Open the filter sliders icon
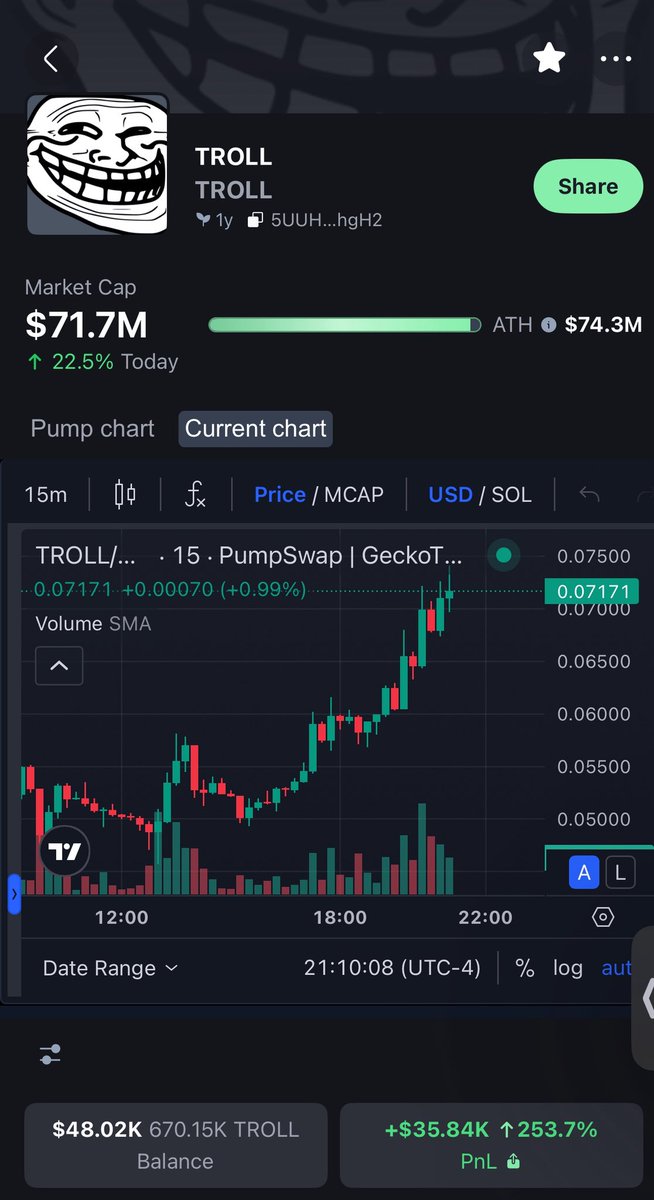This screenshot has width=654, height=1200. click(50, 1053)
